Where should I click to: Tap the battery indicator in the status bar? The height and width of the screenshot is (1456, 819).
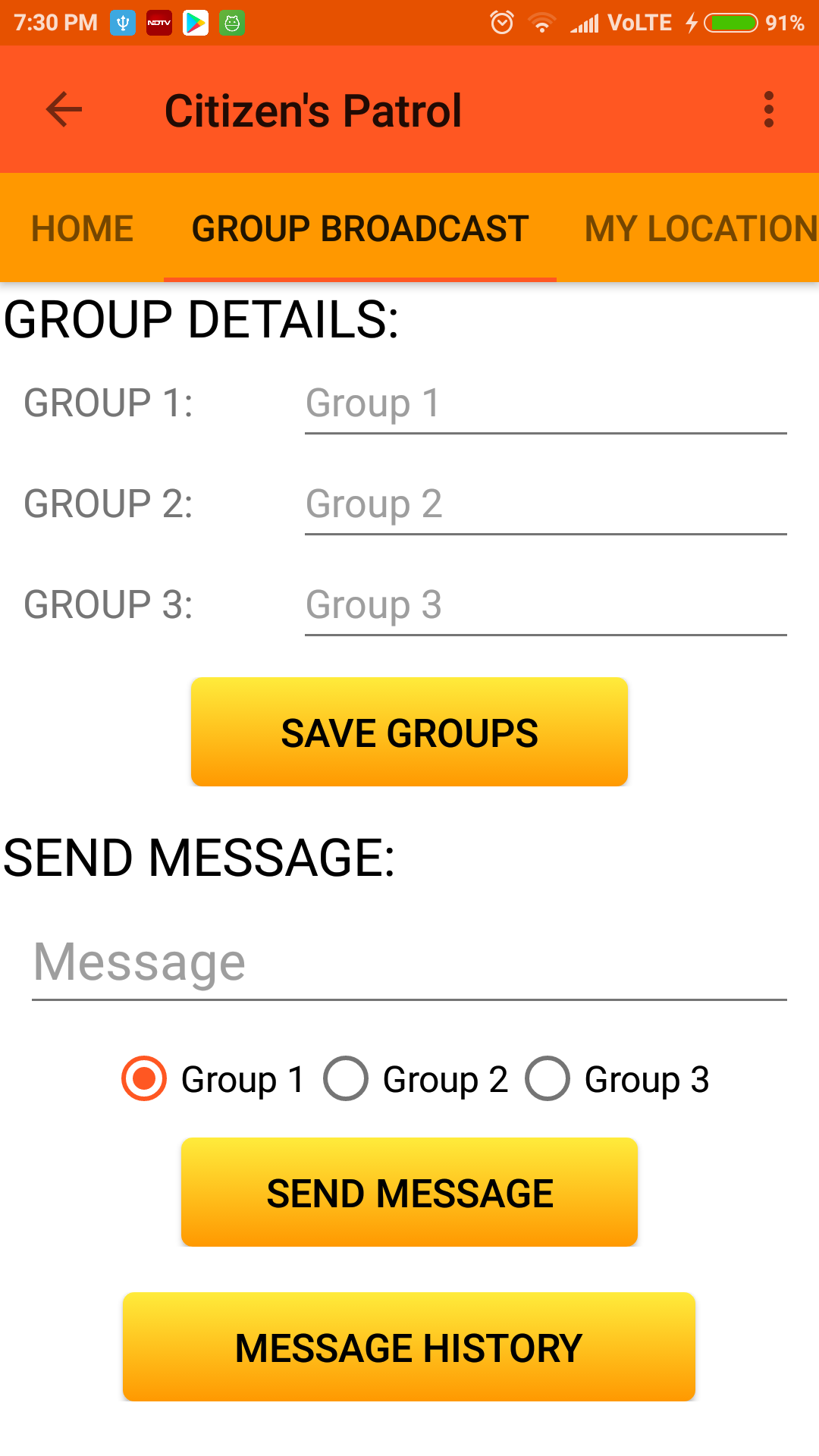pyautogui.click(x=733, y=22)
